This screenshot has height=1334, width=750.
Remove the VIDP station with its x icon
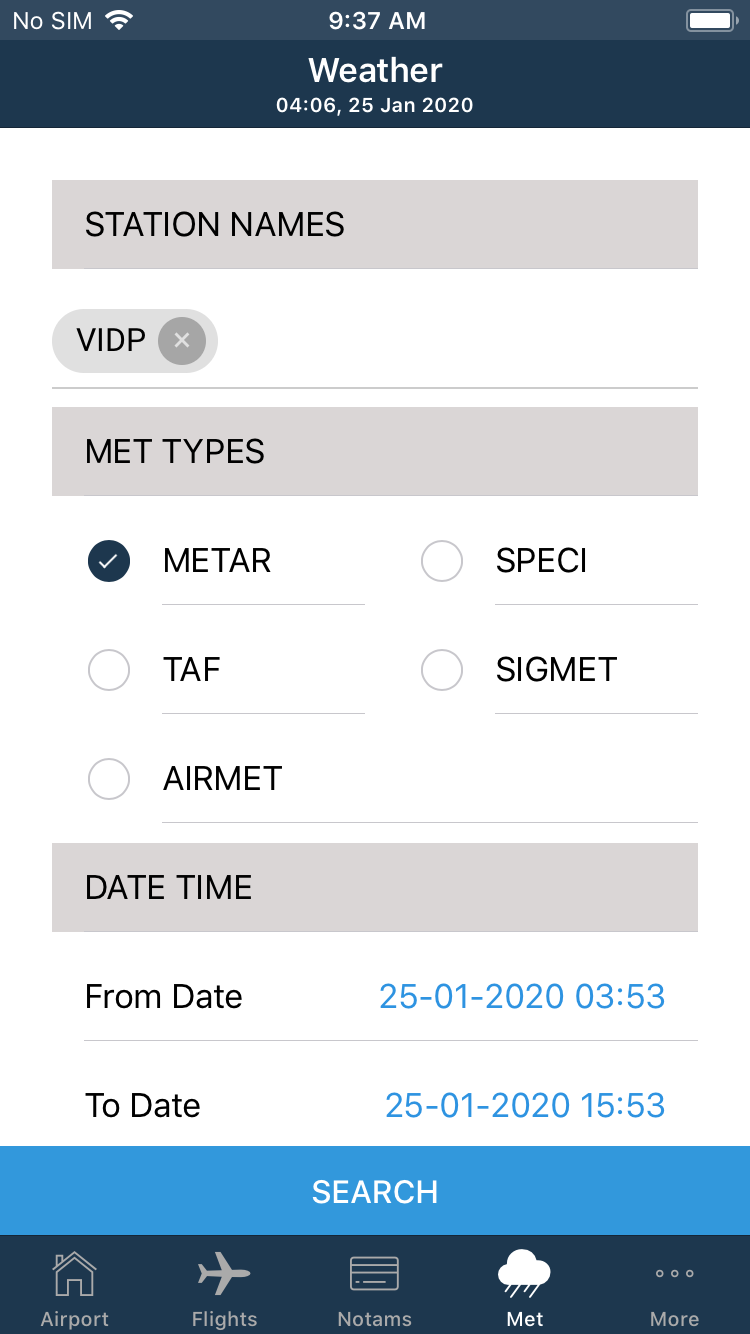click(181, 340)
